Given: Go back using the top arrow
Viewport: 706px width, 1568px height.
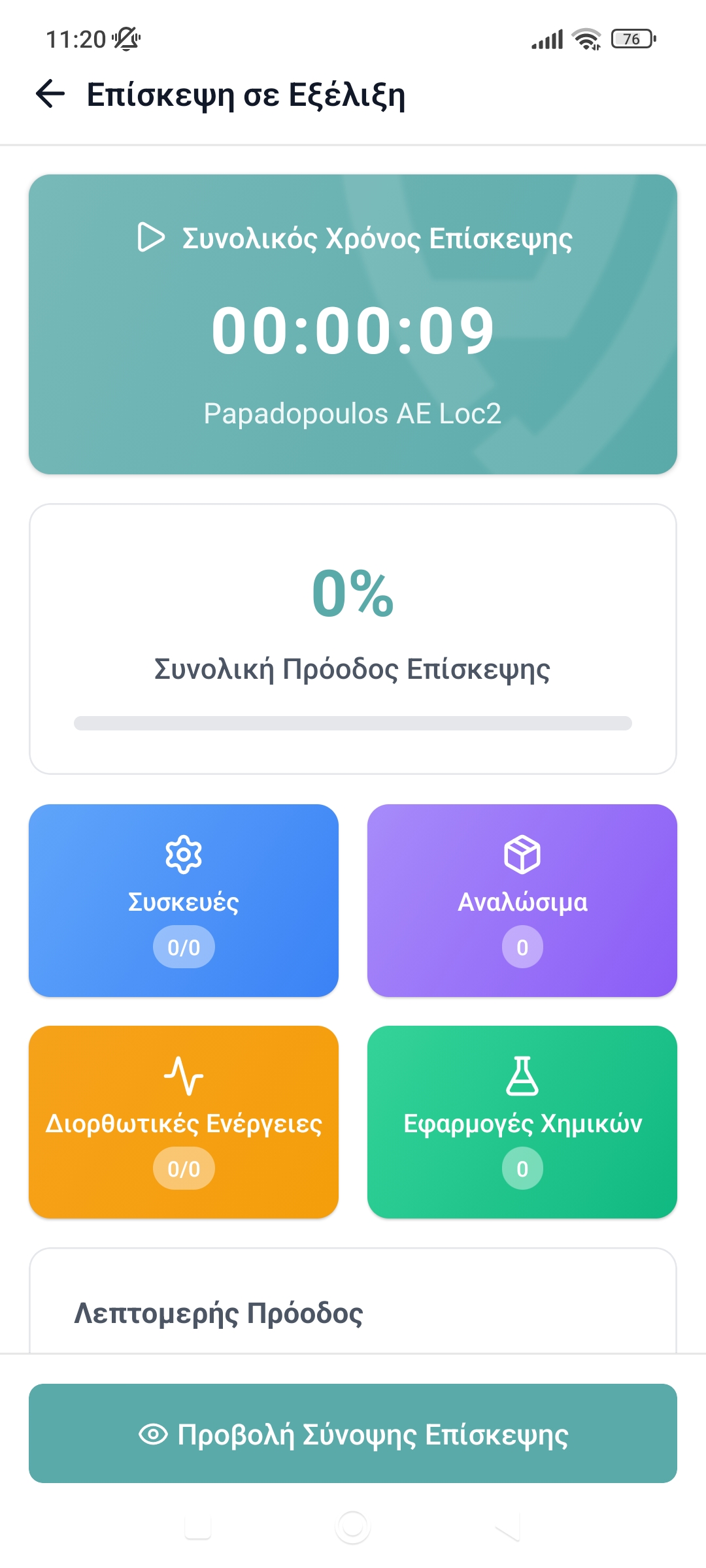Looking at the screenshot, I should [x=50, y=94].
